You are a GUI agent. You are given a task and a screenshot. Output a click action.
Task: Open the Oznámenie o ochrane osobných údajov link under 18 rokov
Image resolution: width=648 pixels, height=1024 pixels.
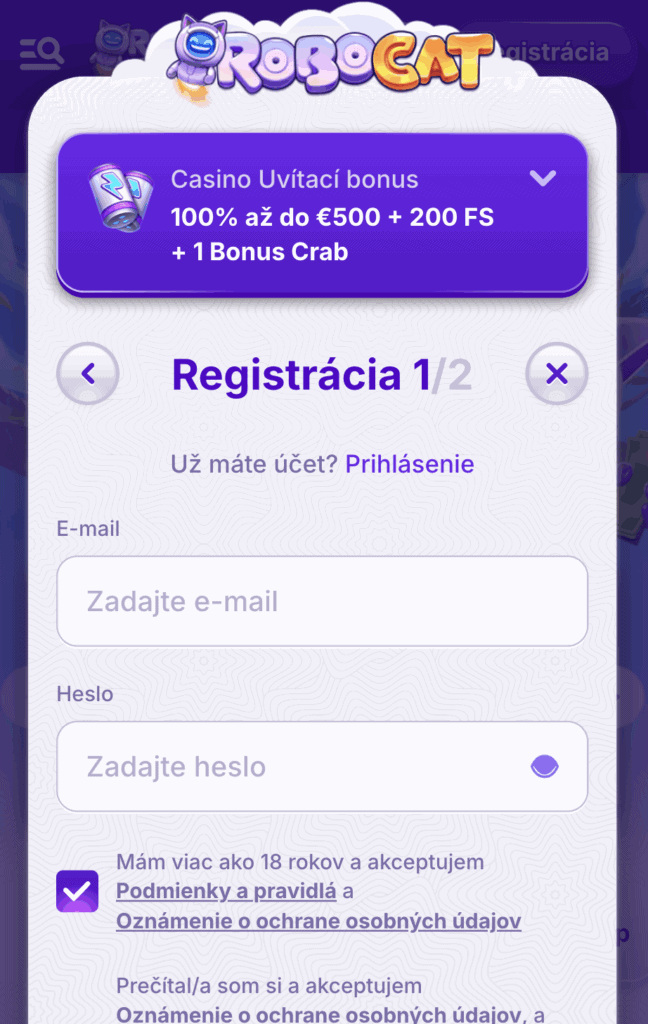(318, 921)
